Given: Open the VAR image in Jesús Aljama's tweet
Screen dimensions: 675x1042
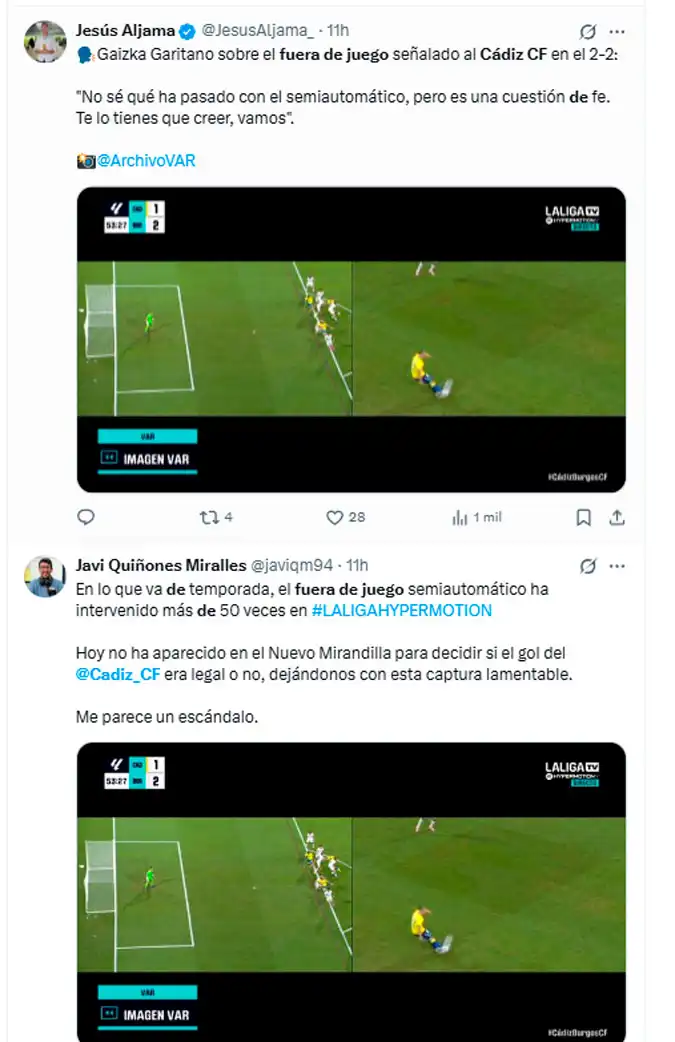Looking at the screenshot, I should (x=351, y=339).
